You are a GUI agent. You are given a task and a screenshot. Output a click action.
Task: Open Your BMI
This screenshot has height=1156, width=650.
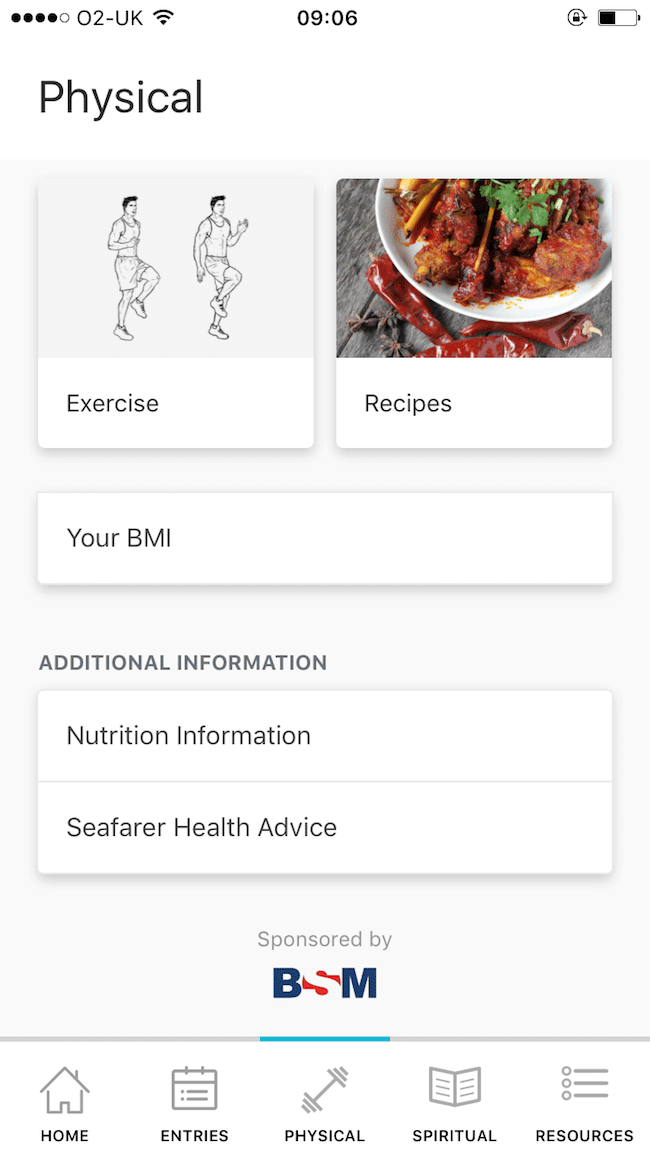pyautogui.click(x=324, y=538)
